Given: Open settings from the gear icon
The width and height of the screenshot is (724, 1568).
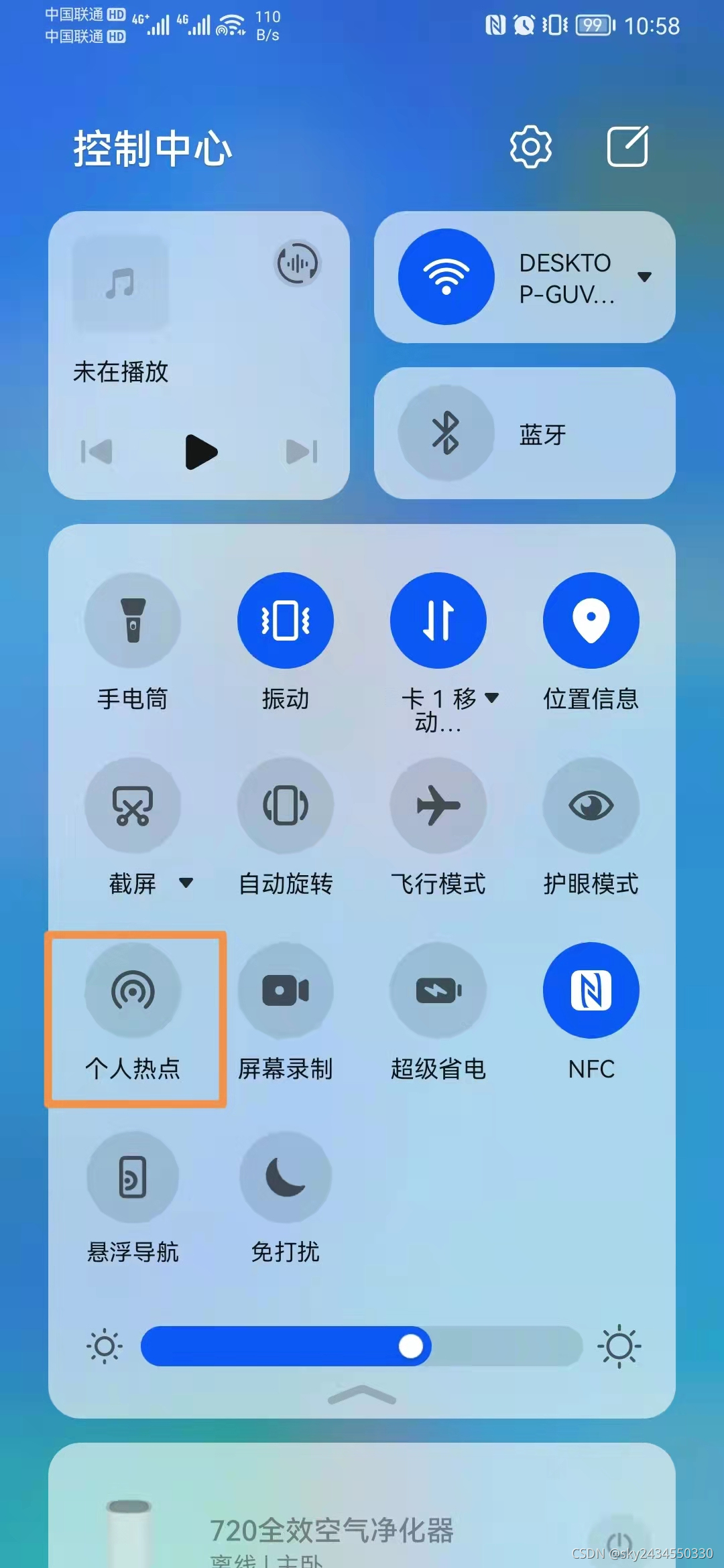Looking at the screenshot, I should coord(530,146).
